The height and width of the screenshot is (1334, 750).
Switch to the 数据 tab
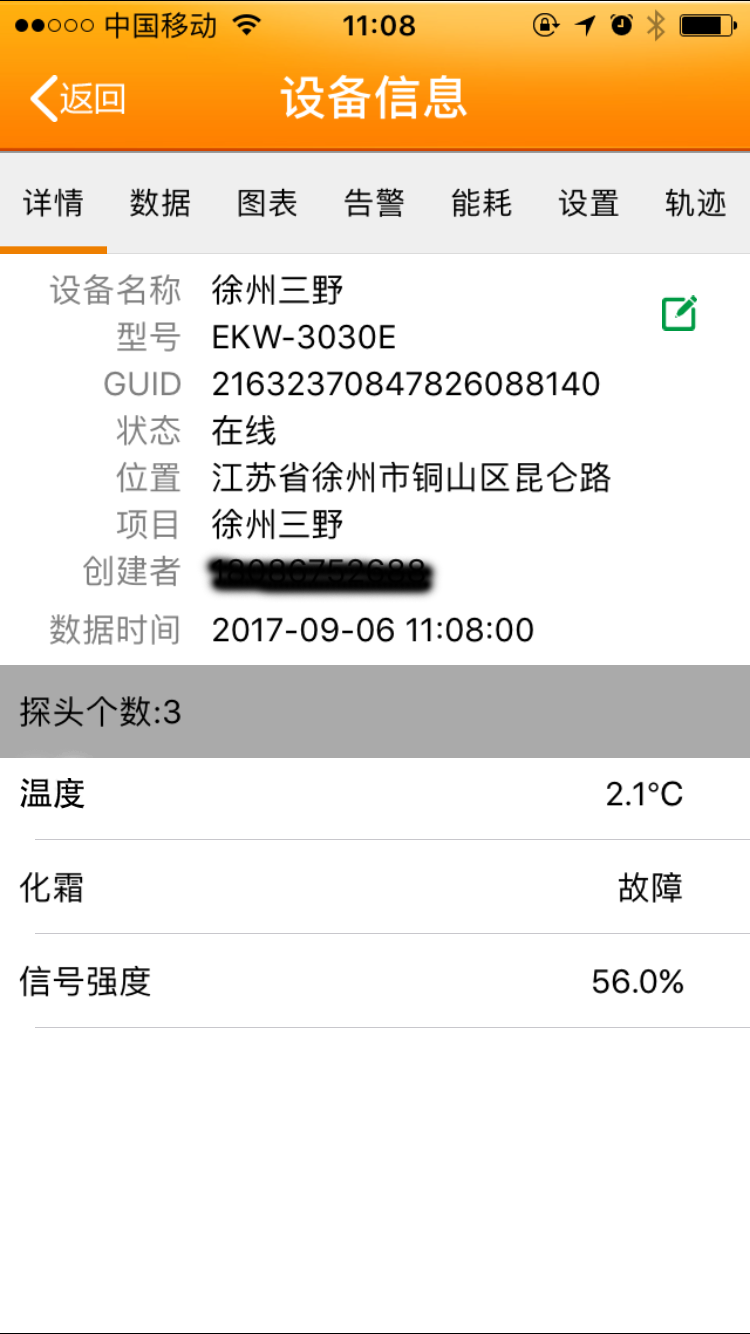[x=160, y=203]
